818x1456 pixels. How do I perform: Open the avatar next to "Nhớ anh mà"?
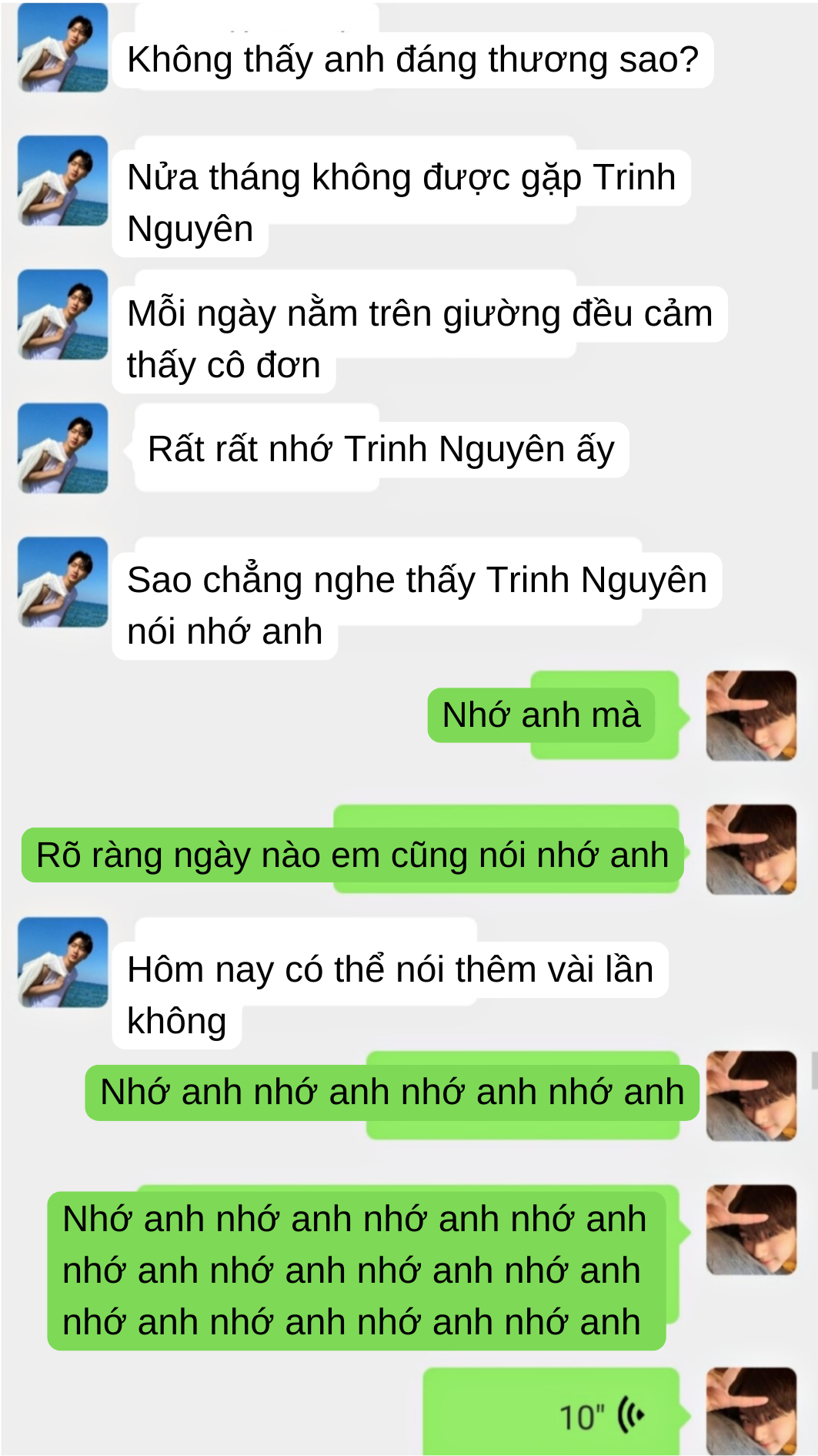coord(751,715)
